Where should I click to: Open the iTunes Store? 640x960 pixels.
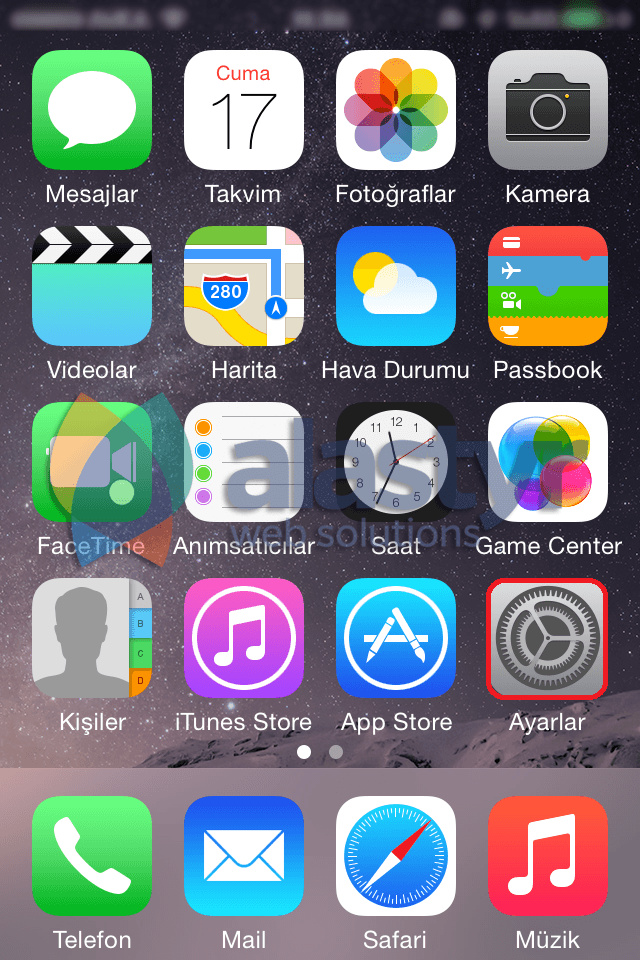click(244, 638)
